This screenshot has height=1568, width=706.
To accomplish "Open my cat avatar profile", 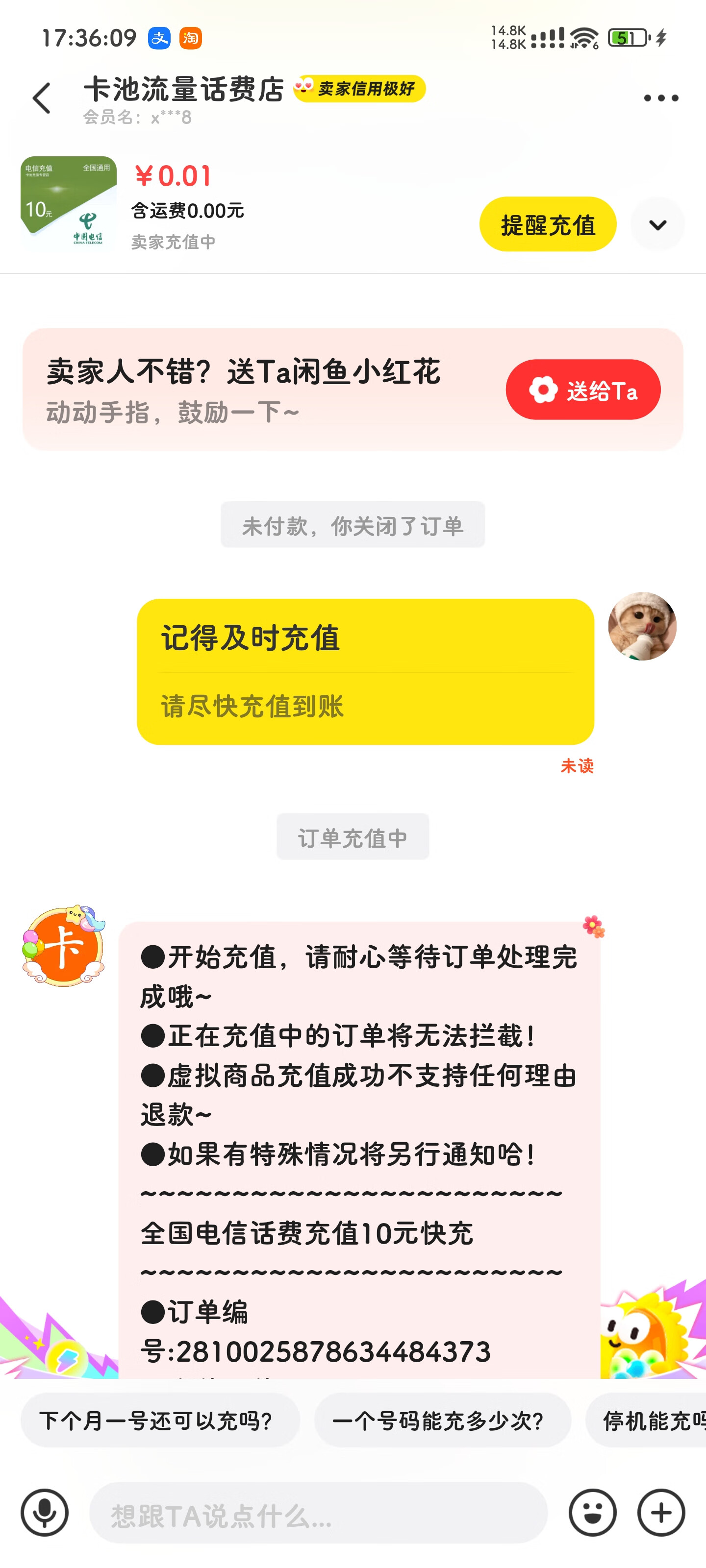I will (641, 626).
